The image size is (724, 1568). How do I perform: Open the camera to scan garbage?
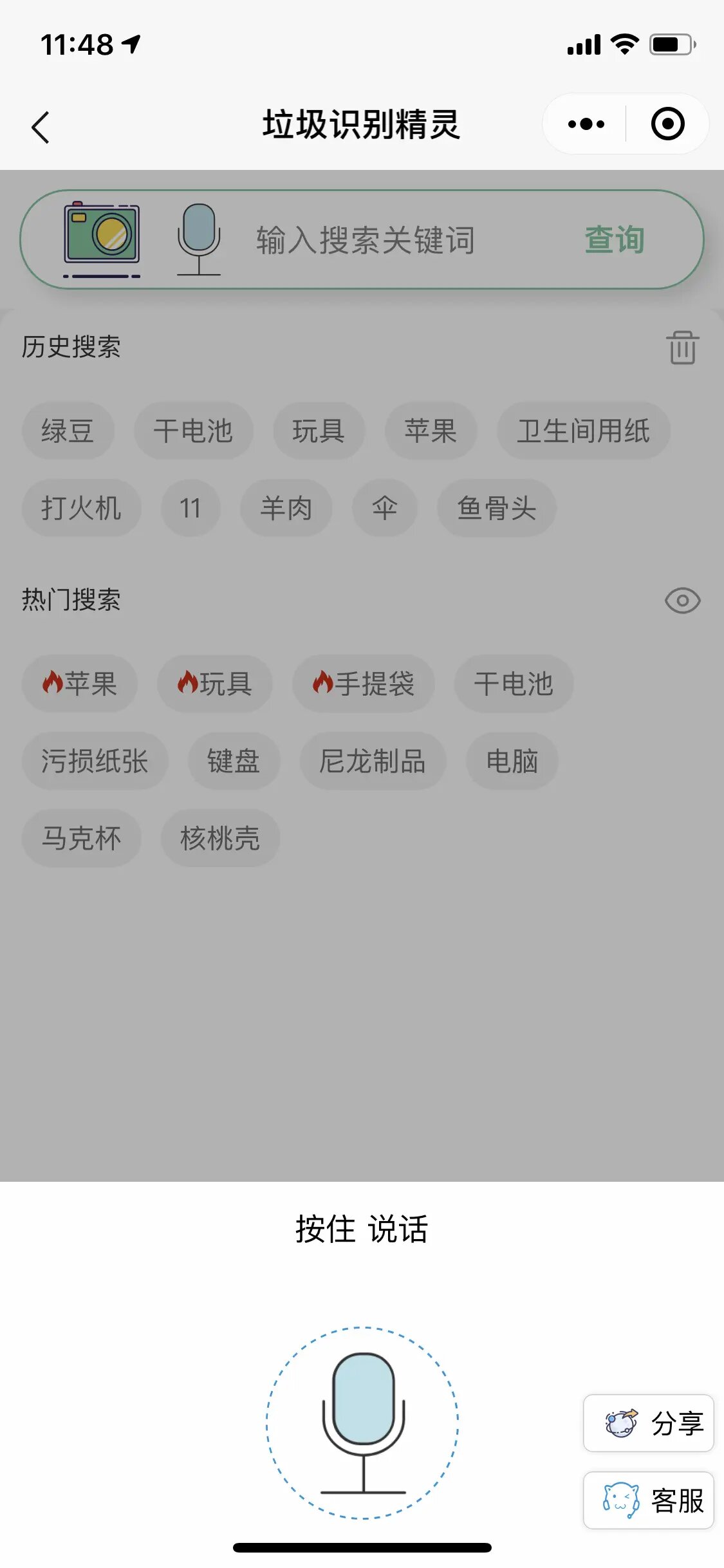click(x=102, y=238)
